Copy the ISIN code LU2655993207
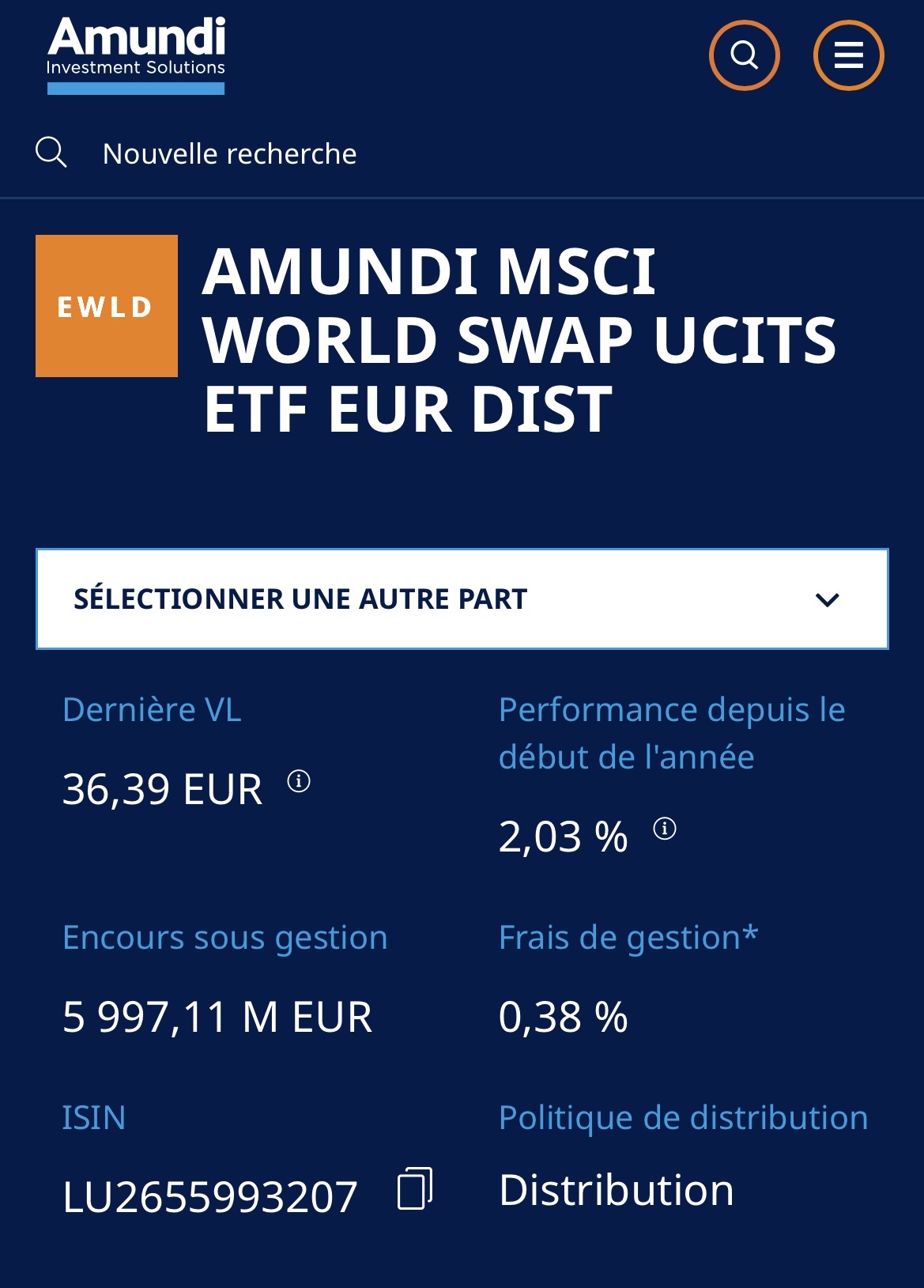The height and width of the screenshot is (1288, 924). (415, 1188)
